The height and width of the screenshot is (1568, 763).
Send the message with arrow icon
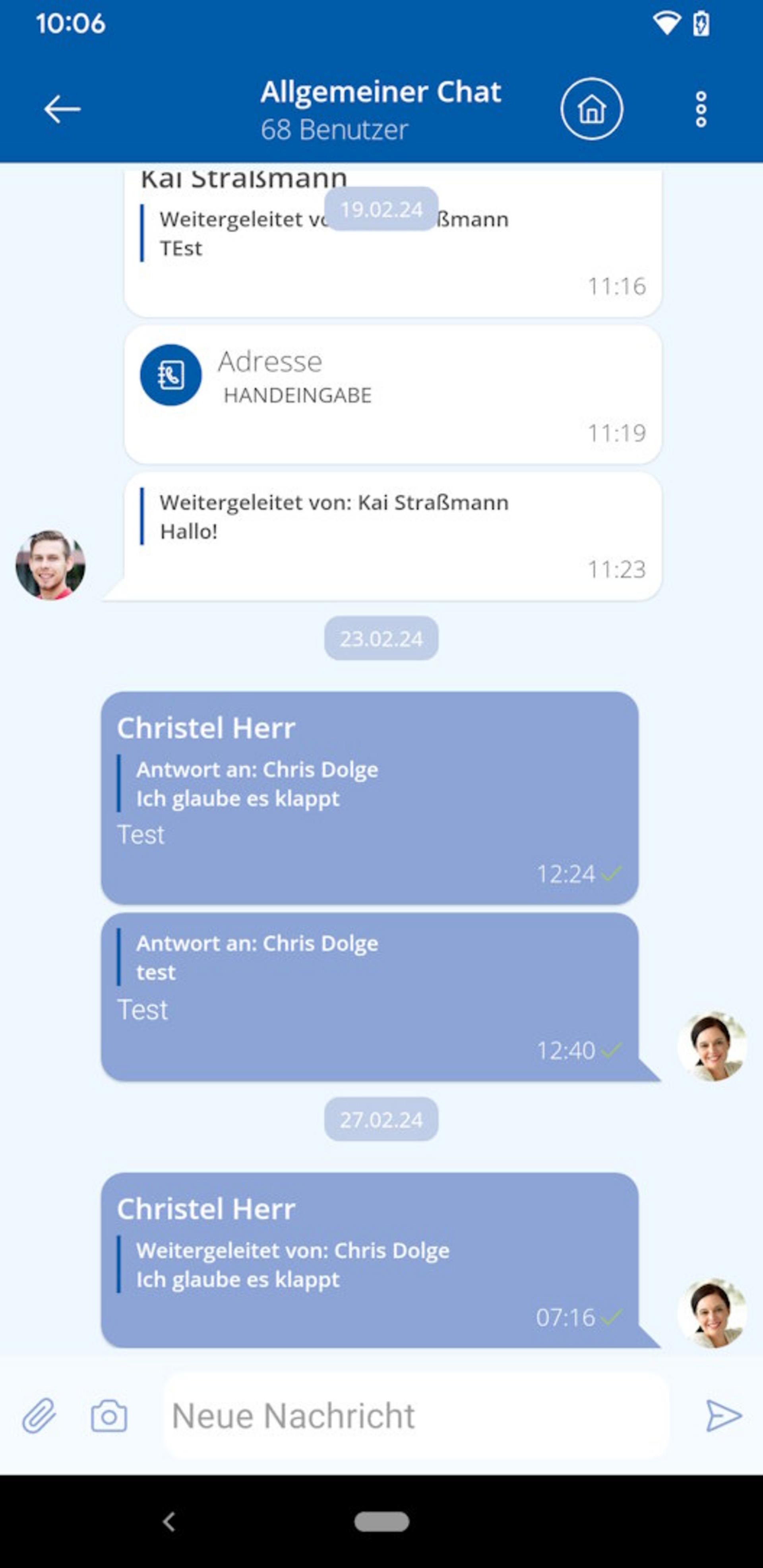coord(723,1415)
